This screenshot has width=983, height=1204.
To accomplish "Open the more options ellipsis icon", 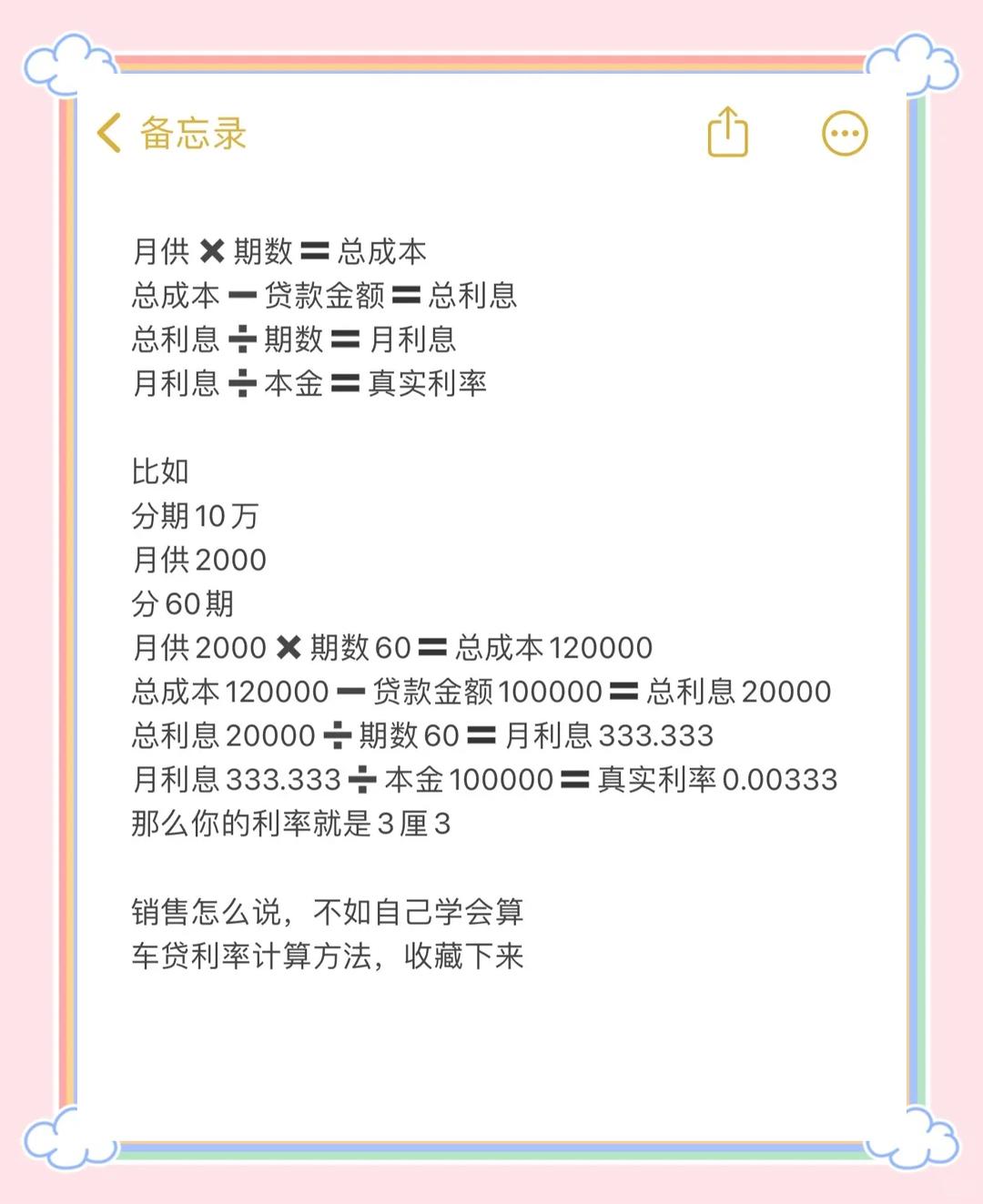I will [844, 132].
